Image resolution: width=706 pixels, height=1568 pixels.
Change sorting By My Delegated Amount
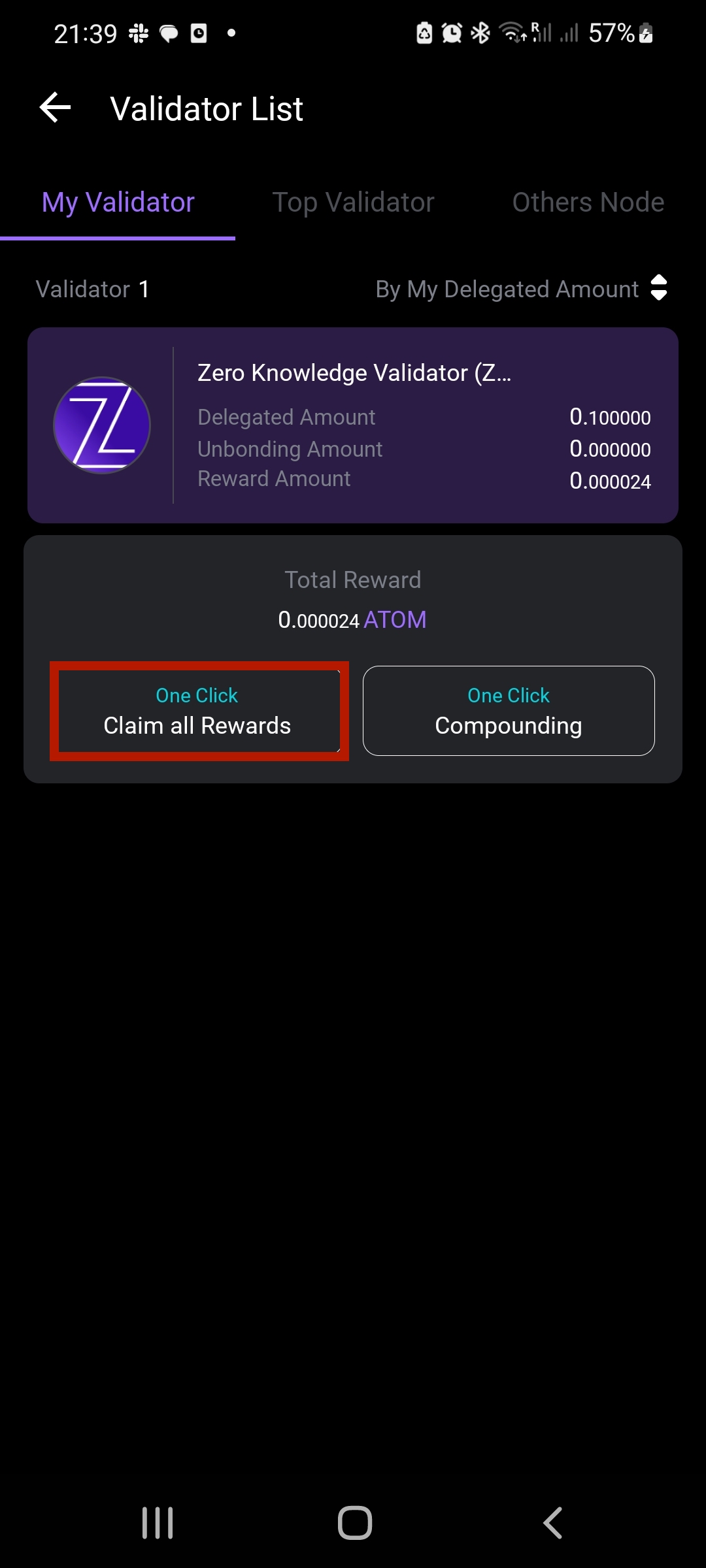pos(521,289)
